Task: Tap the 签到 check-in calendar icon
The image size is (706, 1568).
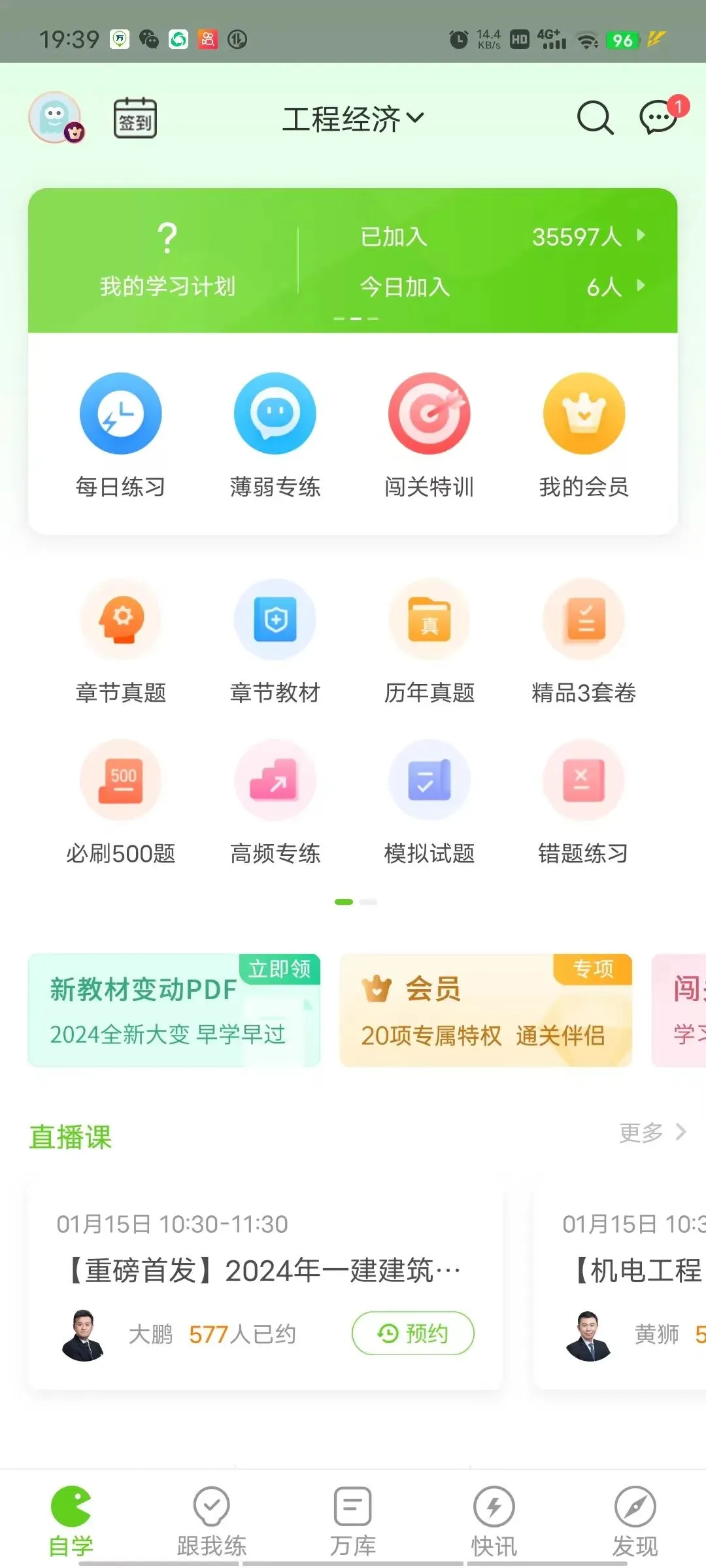Action: pos(135,118)
